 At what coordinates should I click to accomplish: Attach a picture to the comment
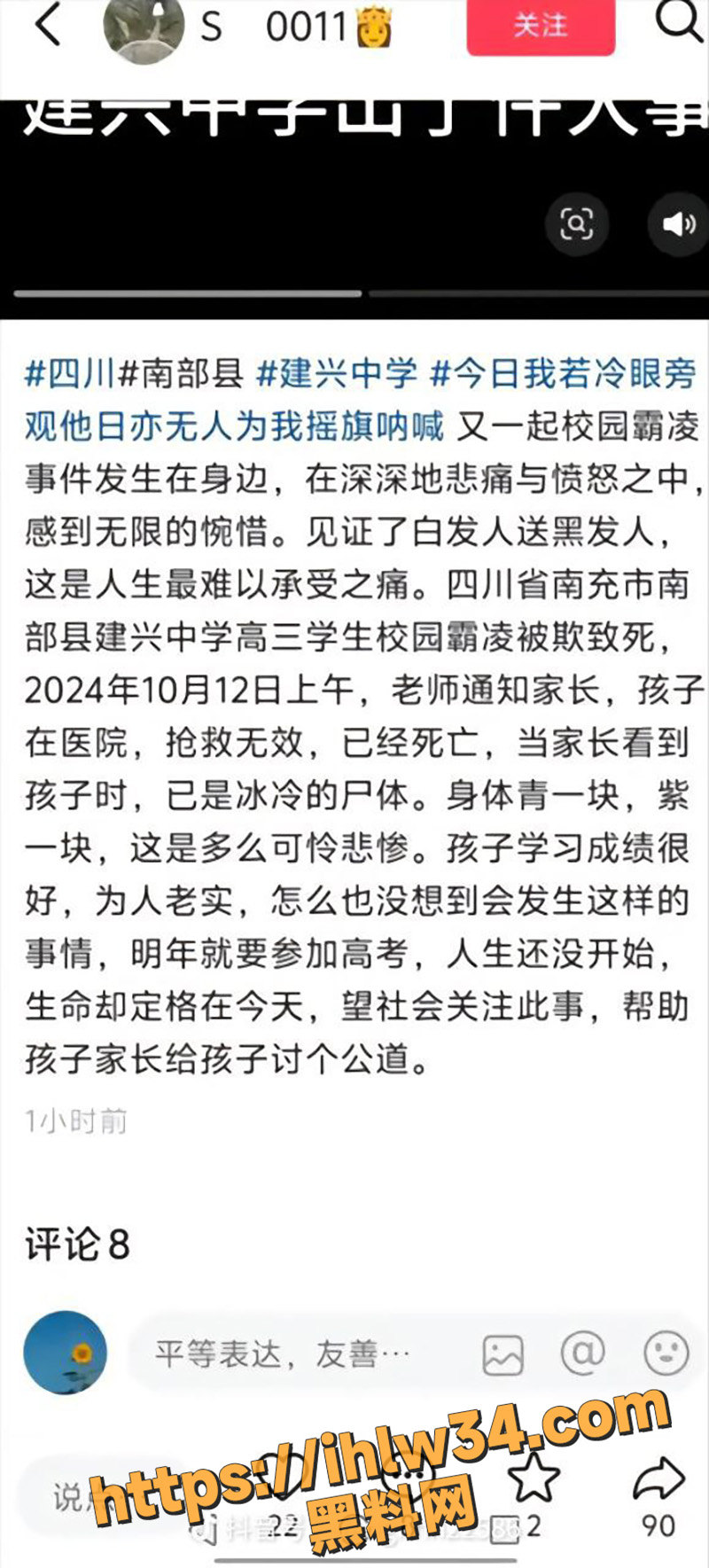[x=503, y=1354]
